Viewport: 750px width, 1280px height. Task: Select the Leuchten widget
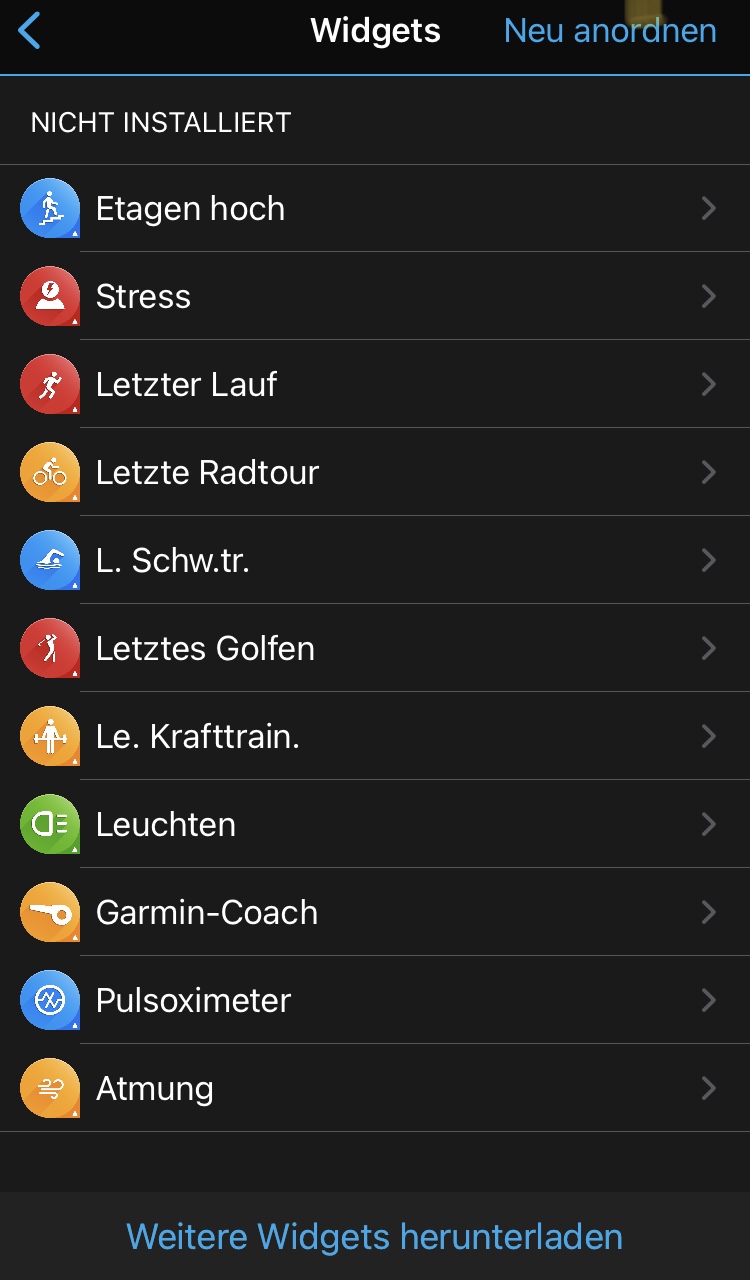click(375, 825)
